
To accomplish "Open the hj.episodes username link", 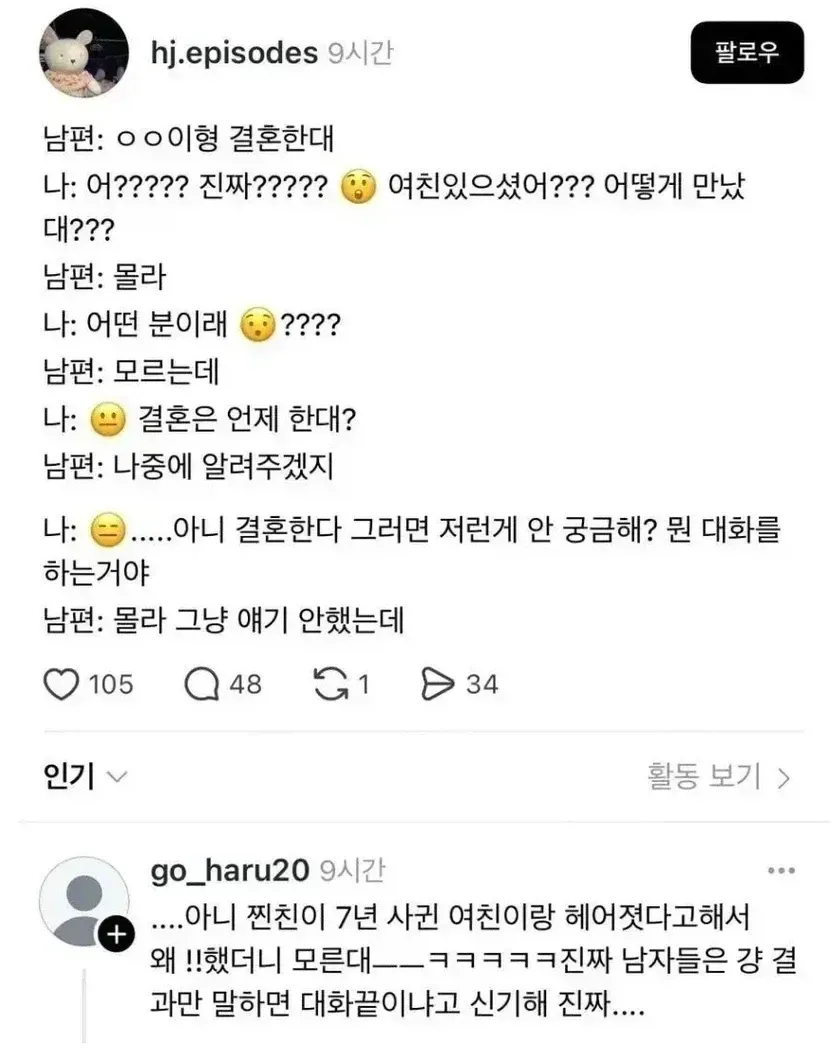I will point(234,53).
